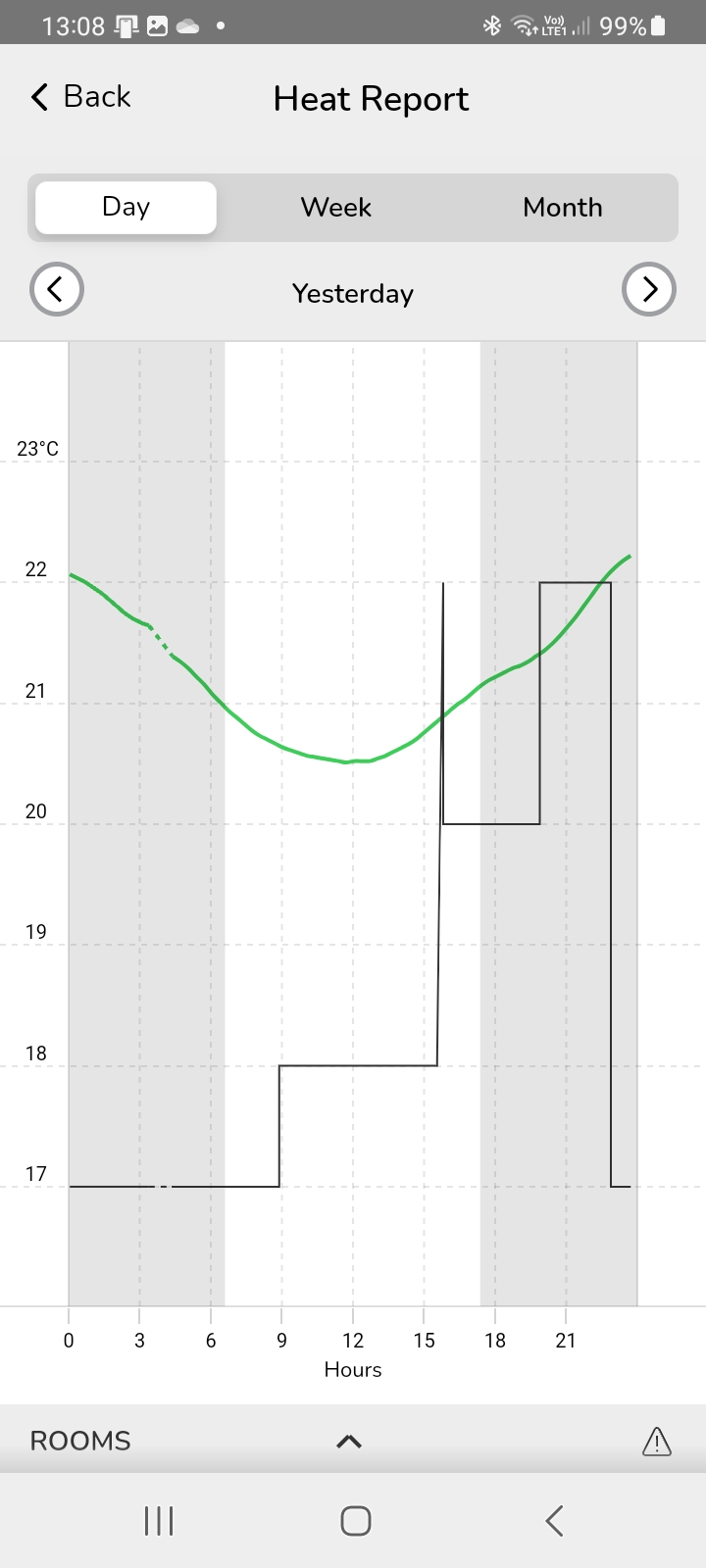
Task: Switch to the Month view
Action: tap(562, 208)
